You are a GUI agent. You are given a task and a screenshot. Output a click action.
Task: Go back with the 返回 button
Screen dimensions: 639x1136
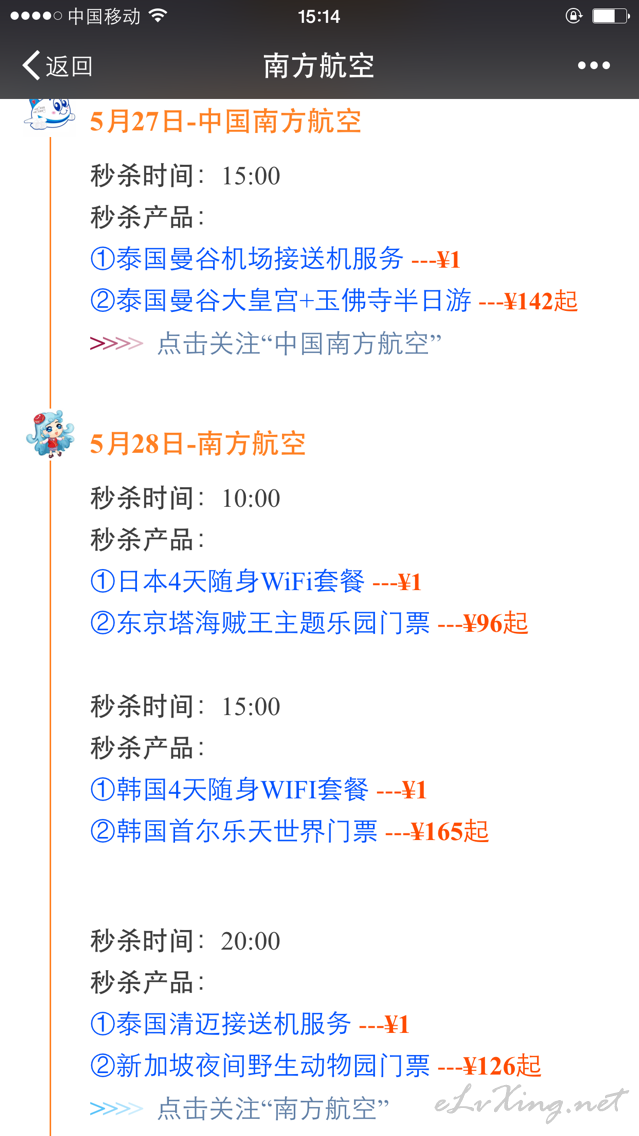tap(57, 66)
